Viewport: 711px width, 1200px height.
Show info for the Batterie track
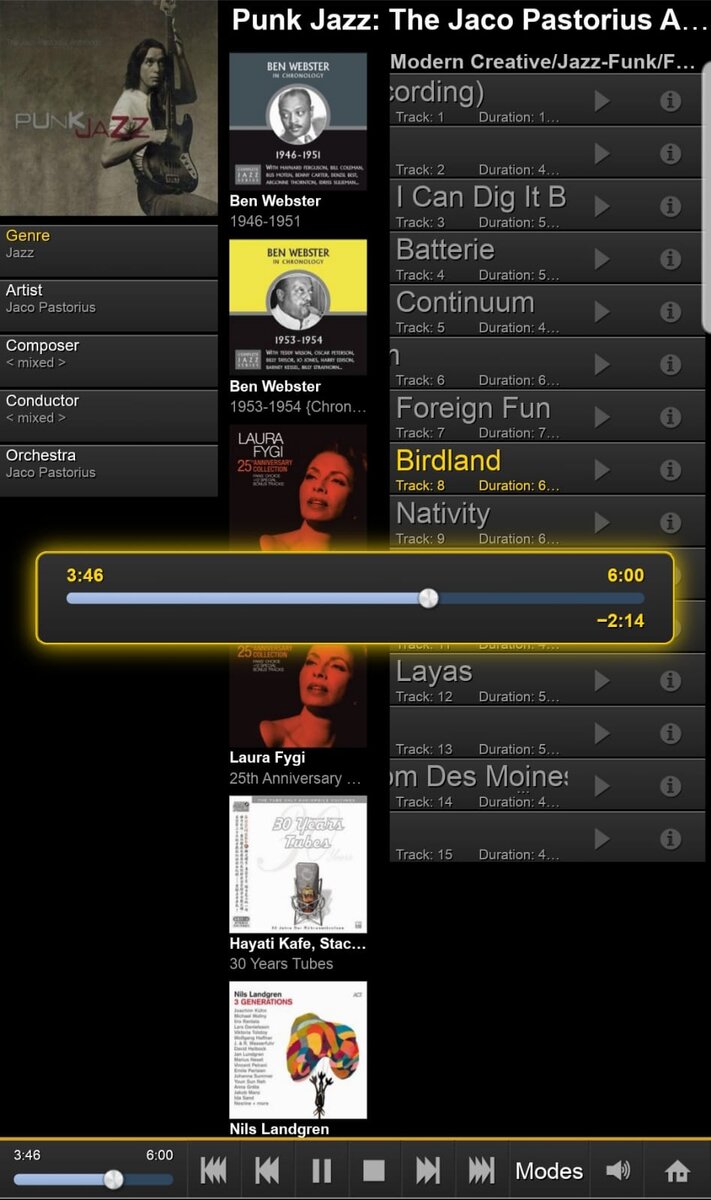coord(671,259)
